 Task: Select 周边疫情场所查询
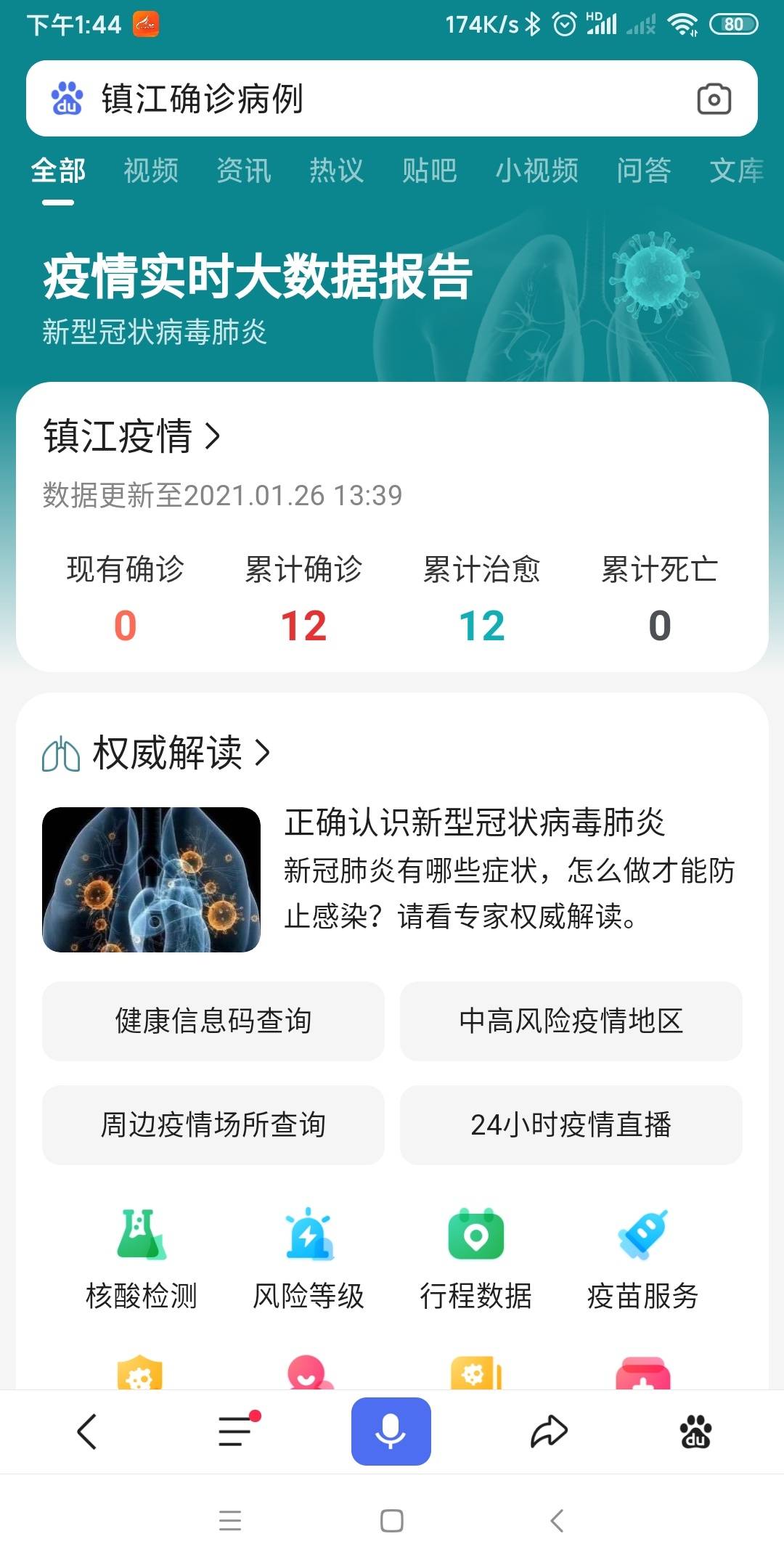pyautogui.click(x=213, y=1125)
